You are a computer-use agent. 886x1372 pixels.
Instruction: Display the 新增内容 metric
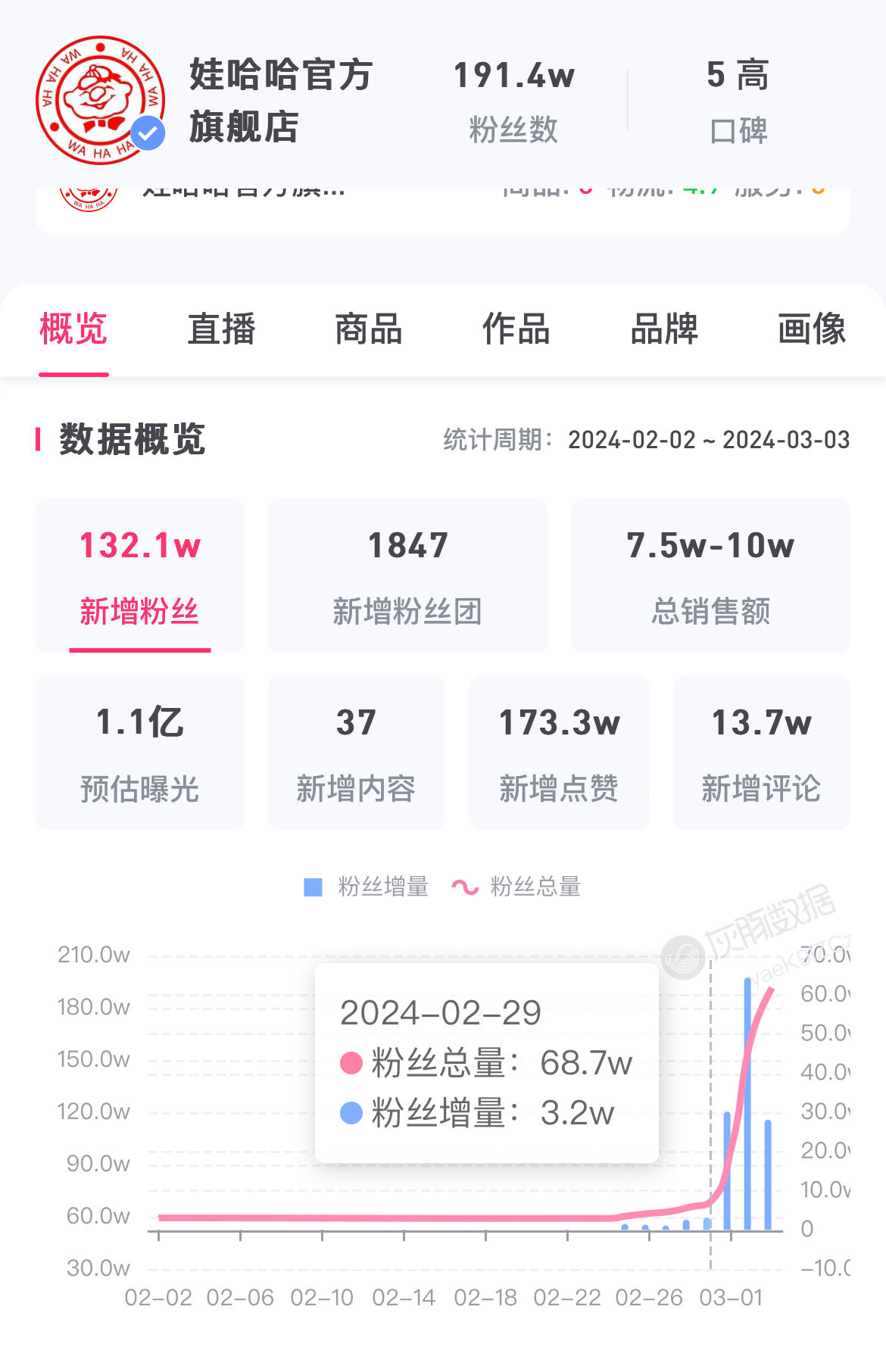356,753
